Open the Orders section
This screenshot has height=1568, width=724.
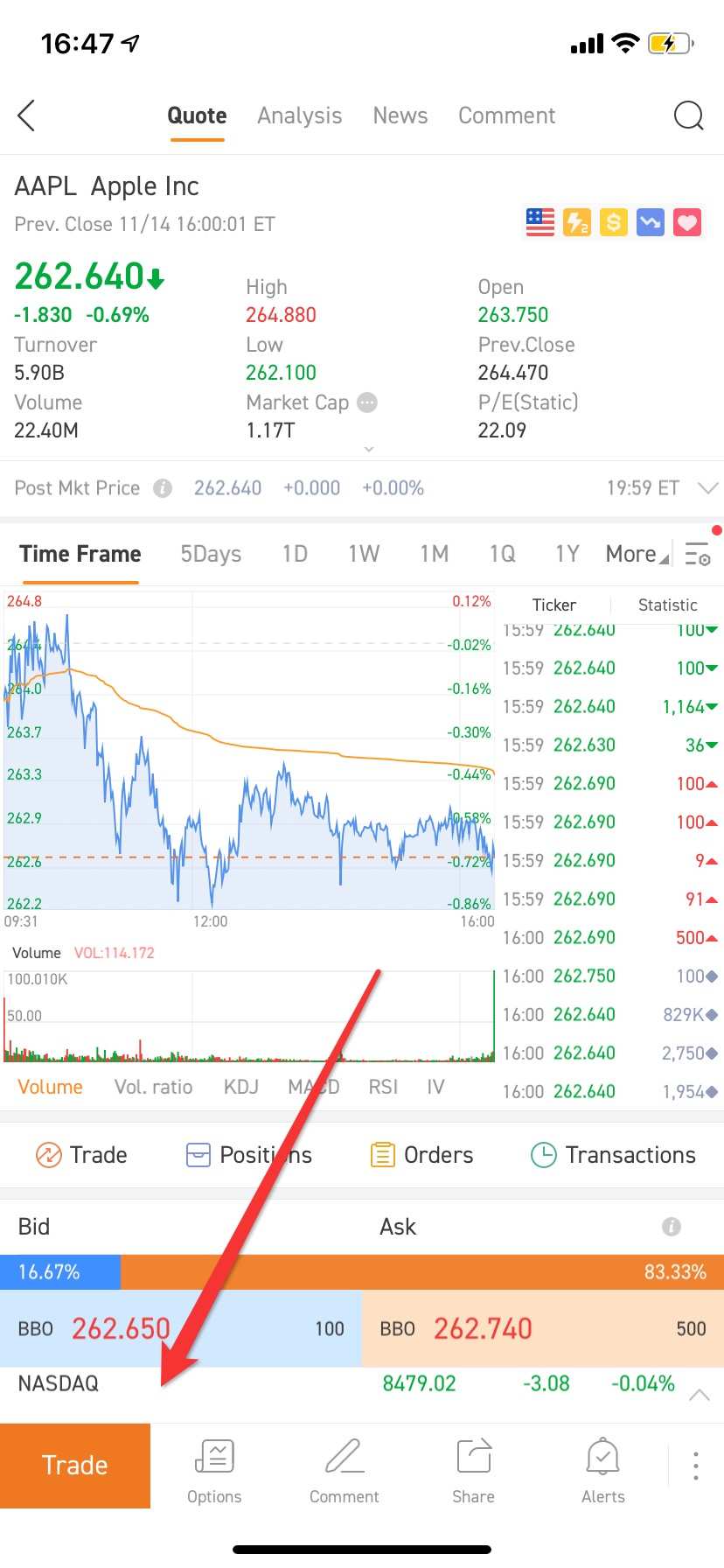(421, 1154)
